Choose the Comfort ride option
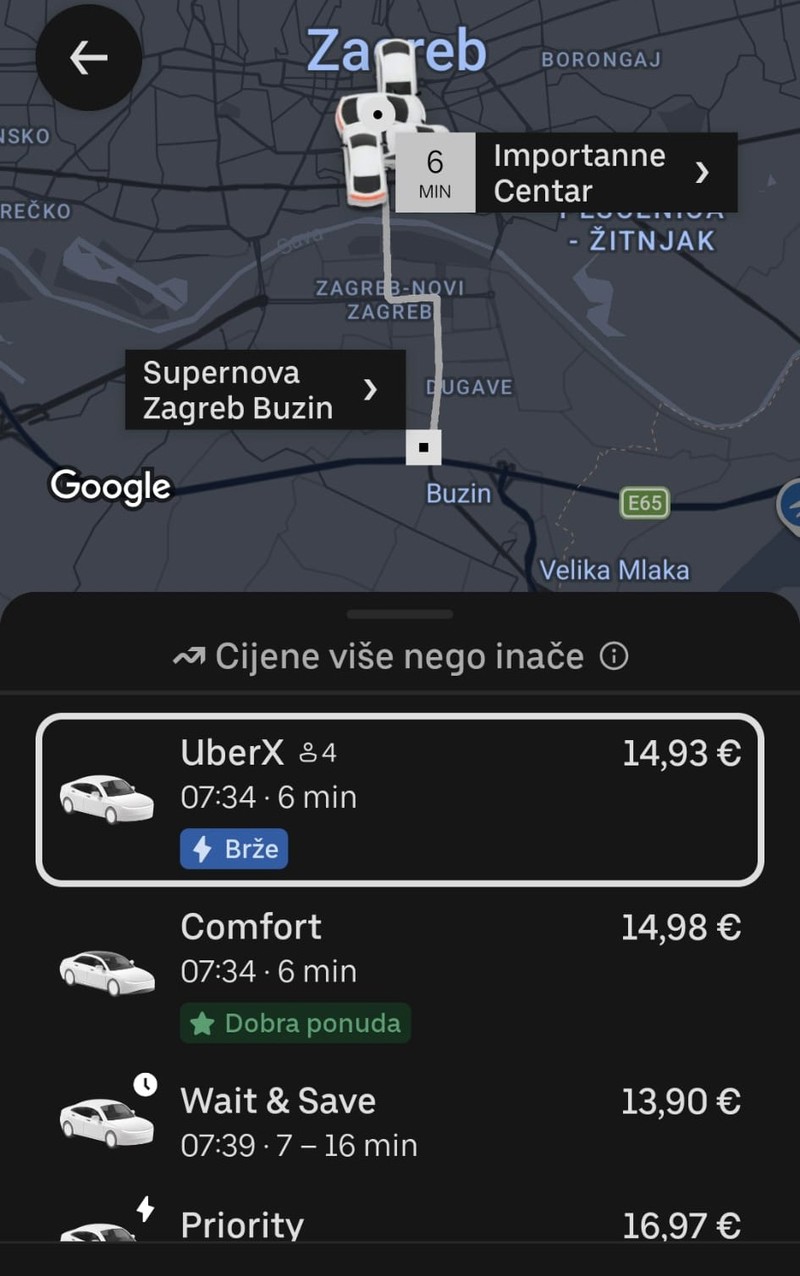 tap(400, 973)
